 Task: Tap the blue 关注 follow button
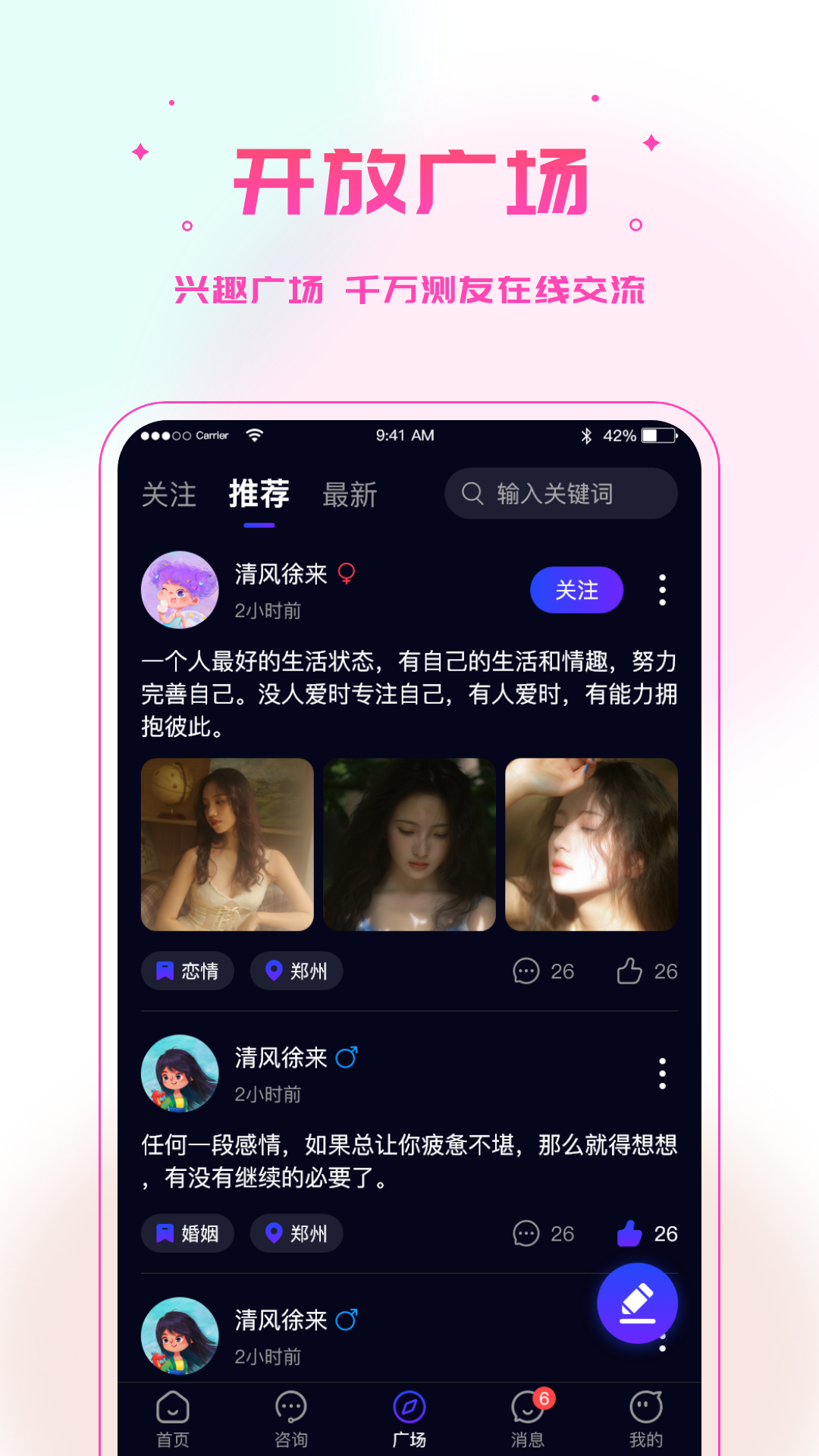click(x=576, y=590)
